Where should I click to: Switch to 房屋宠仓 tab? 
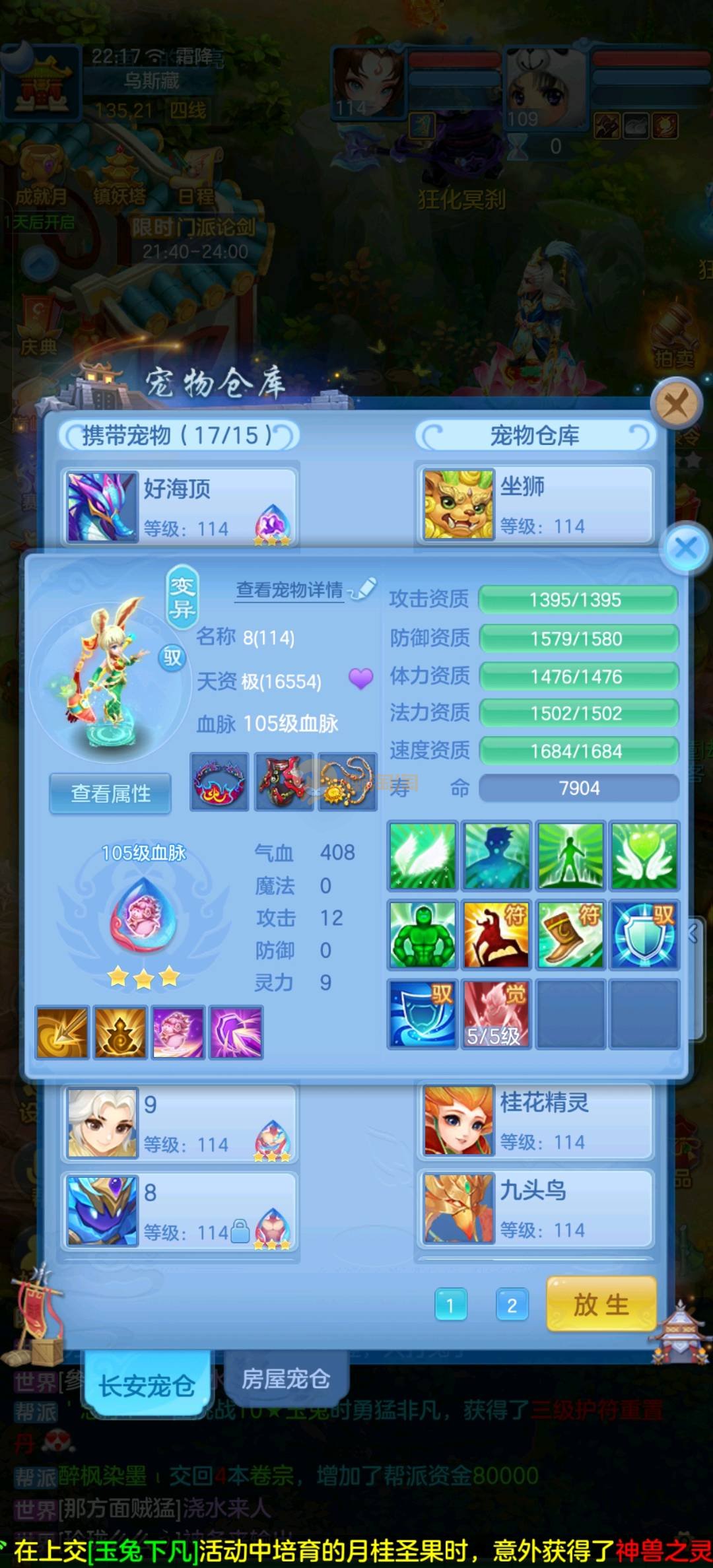pos(285,1379)
